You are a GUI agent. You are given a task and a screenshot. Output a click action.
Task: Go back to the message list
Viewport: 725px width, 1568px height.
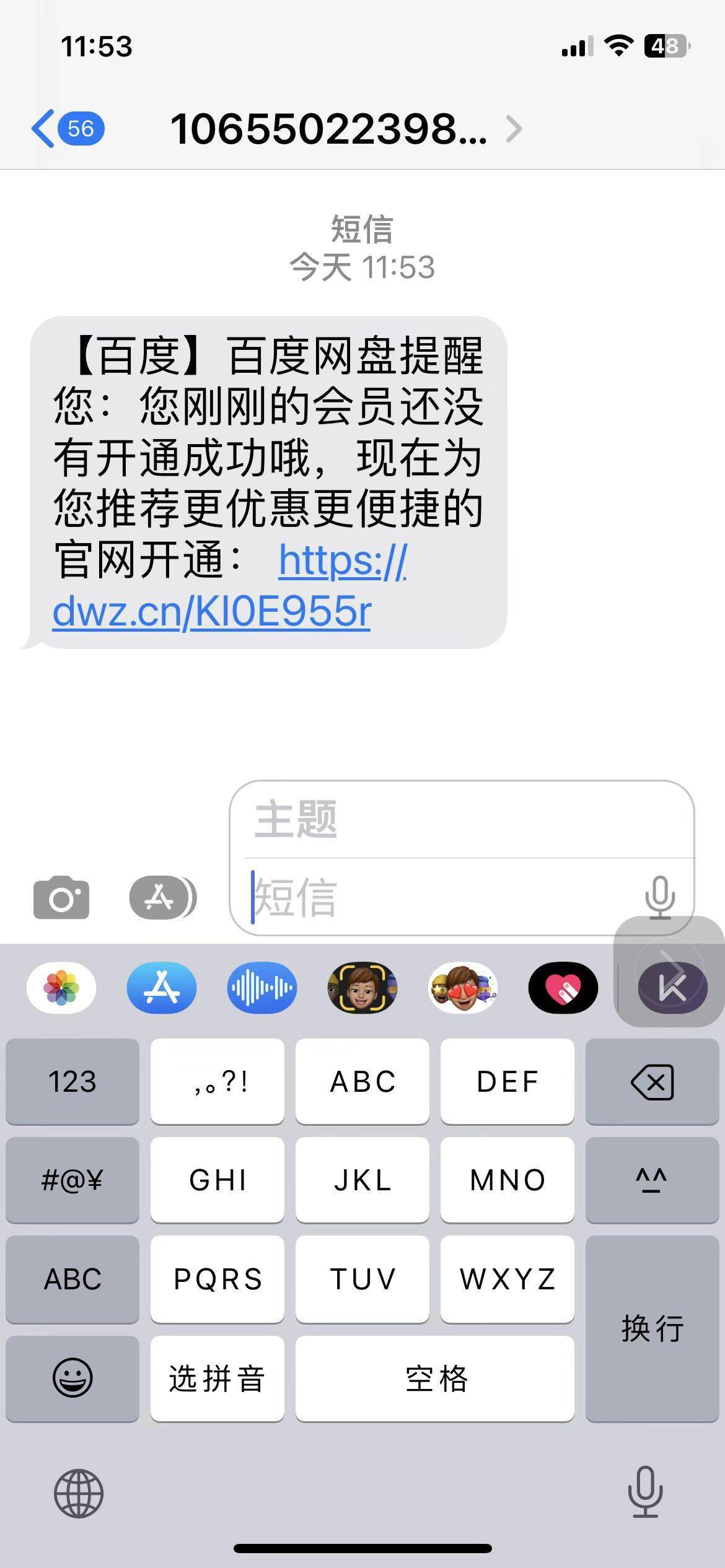67,129
